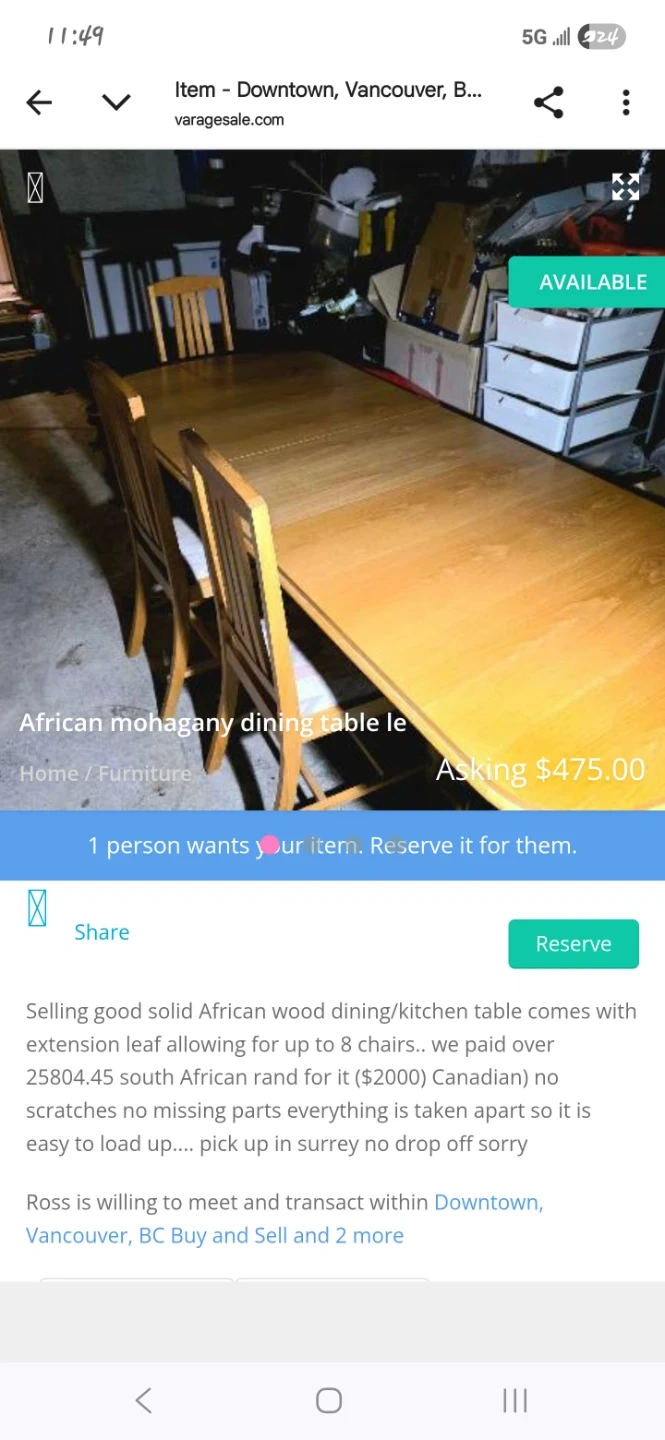Go back using the top arrow
Image resolution: width=665 pixels, height=1440 pixels.
click(x=39, y=102)
